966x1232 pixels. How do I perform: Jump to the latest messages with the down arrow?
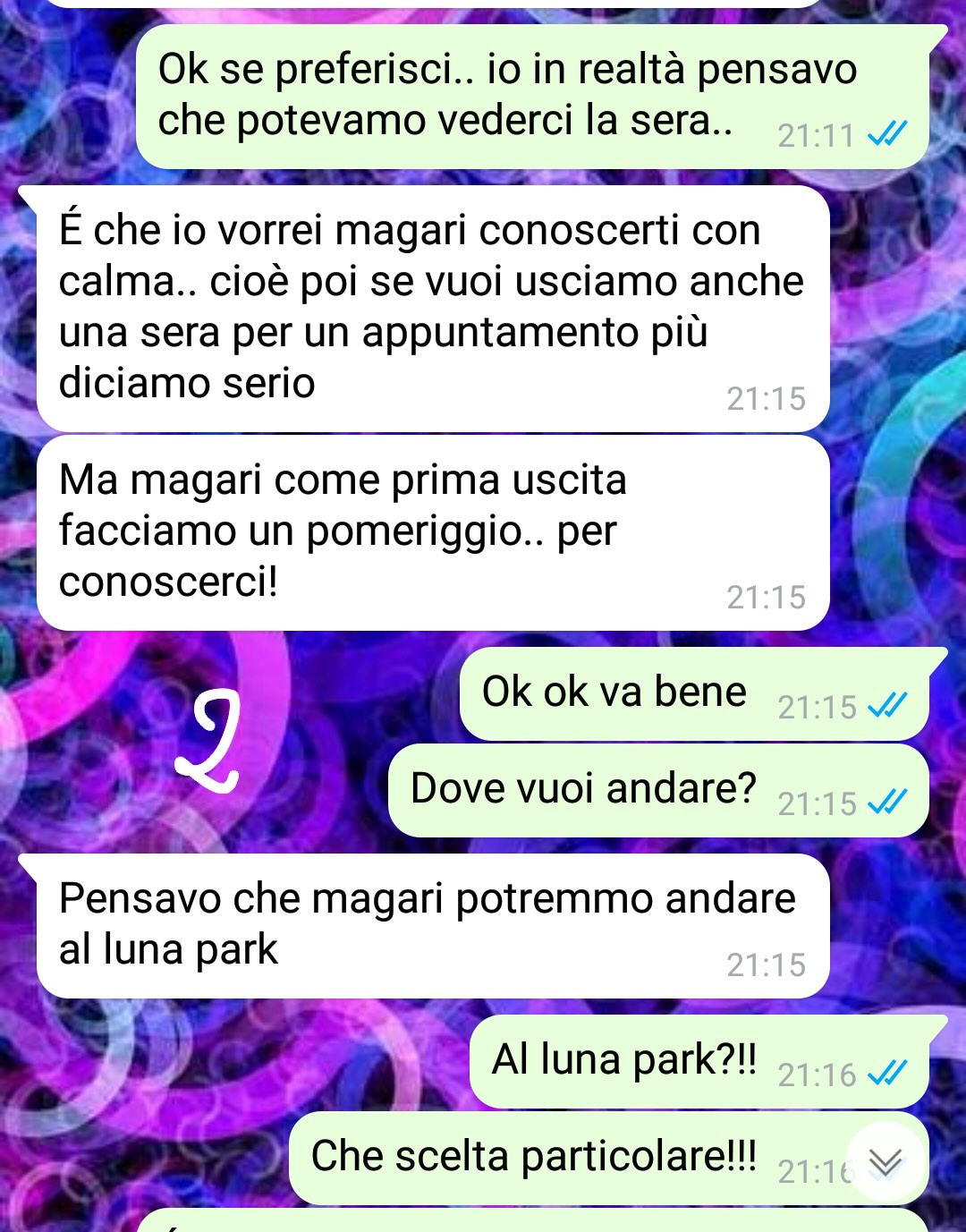click(885, 1161)
